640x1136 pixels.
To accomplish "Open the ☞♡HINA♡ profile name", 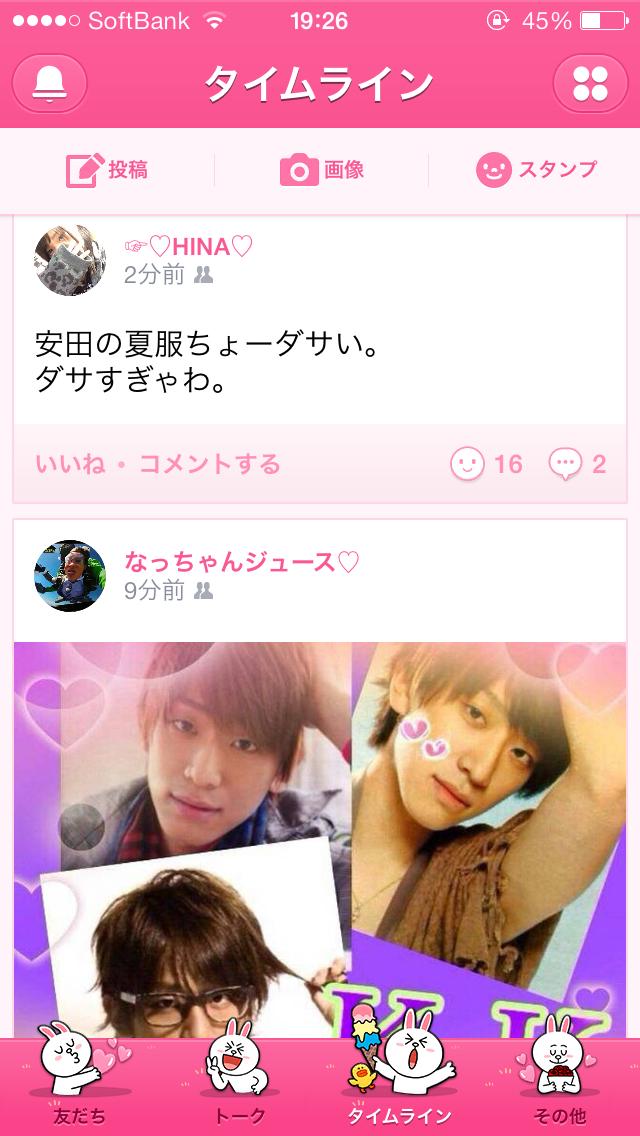I will pos(189,246).
